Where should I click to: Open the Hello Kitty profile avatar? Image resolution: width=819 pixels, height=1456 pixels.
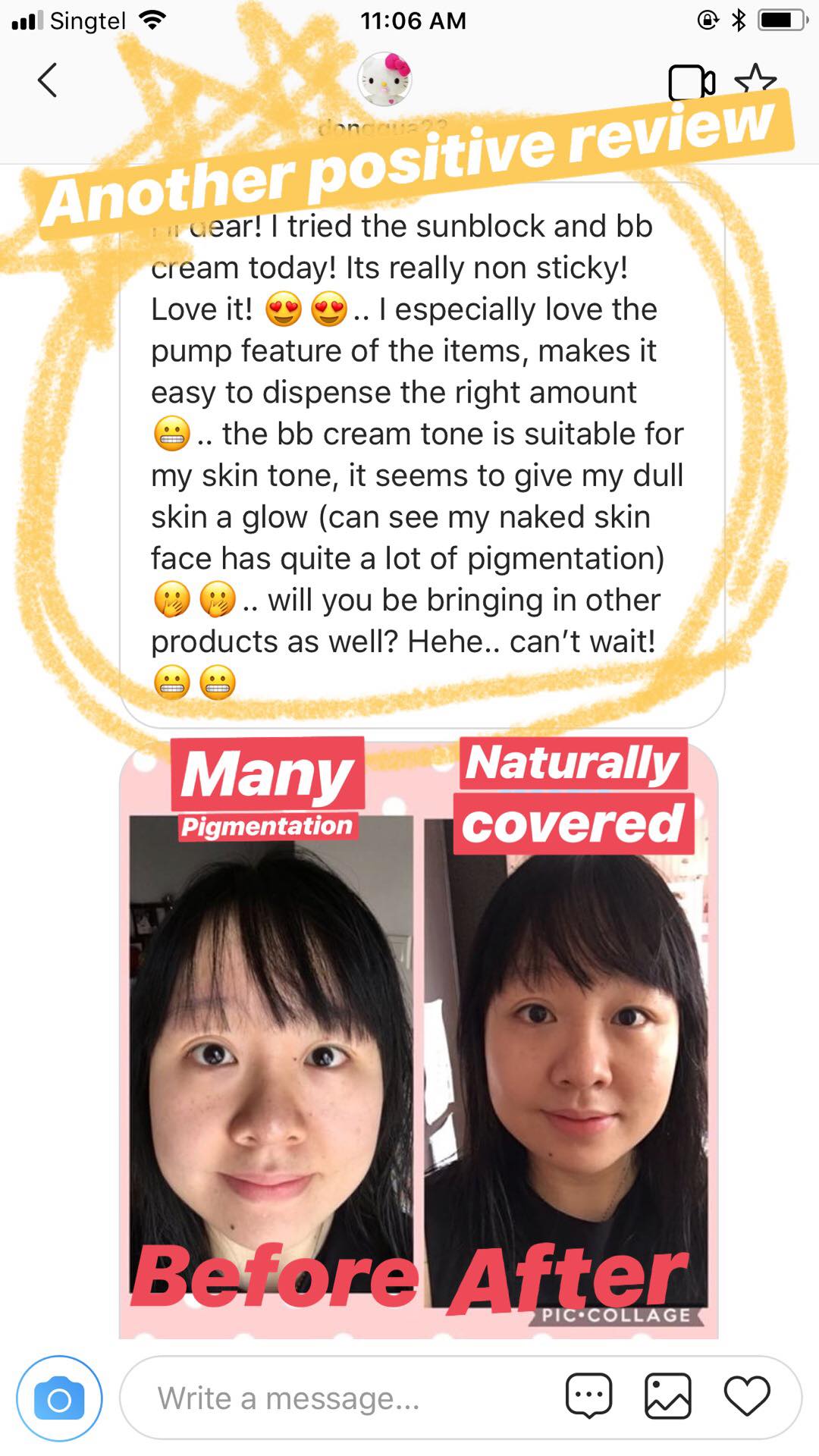click(x=384, y=79)
